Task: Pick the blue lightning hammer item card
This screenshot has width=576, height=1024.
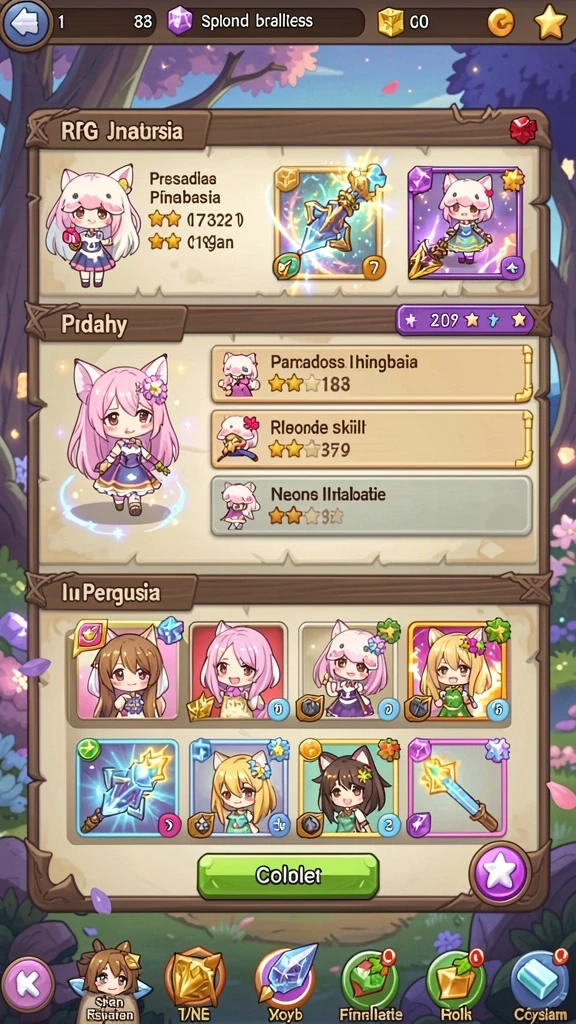Action: coord(127,788)
